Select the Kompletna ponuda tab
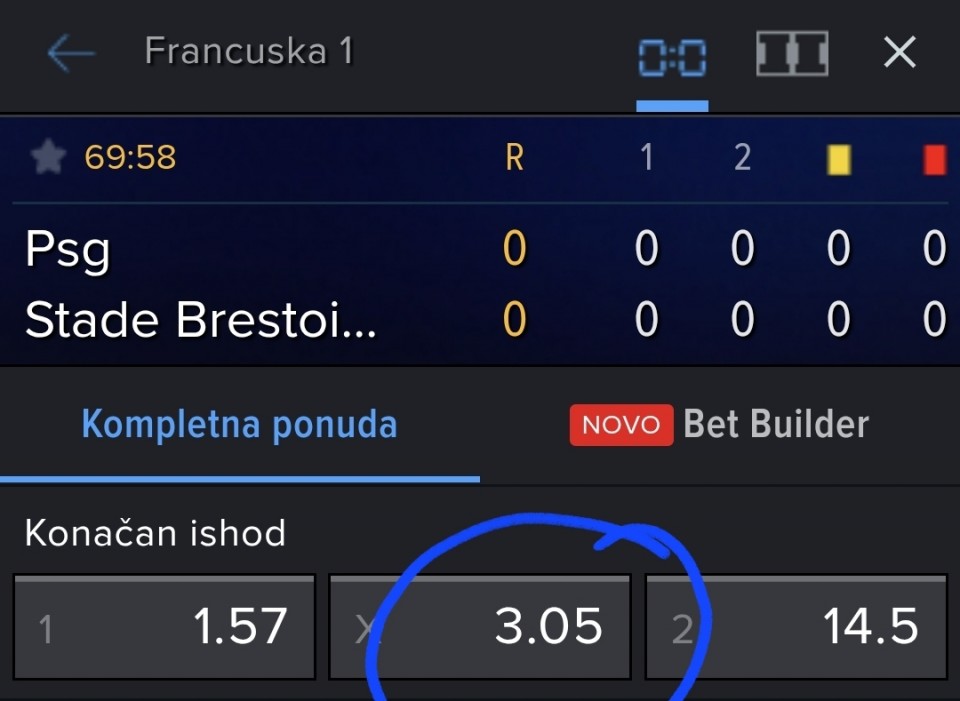Viewport: 960px width, 701px height. 239,424
